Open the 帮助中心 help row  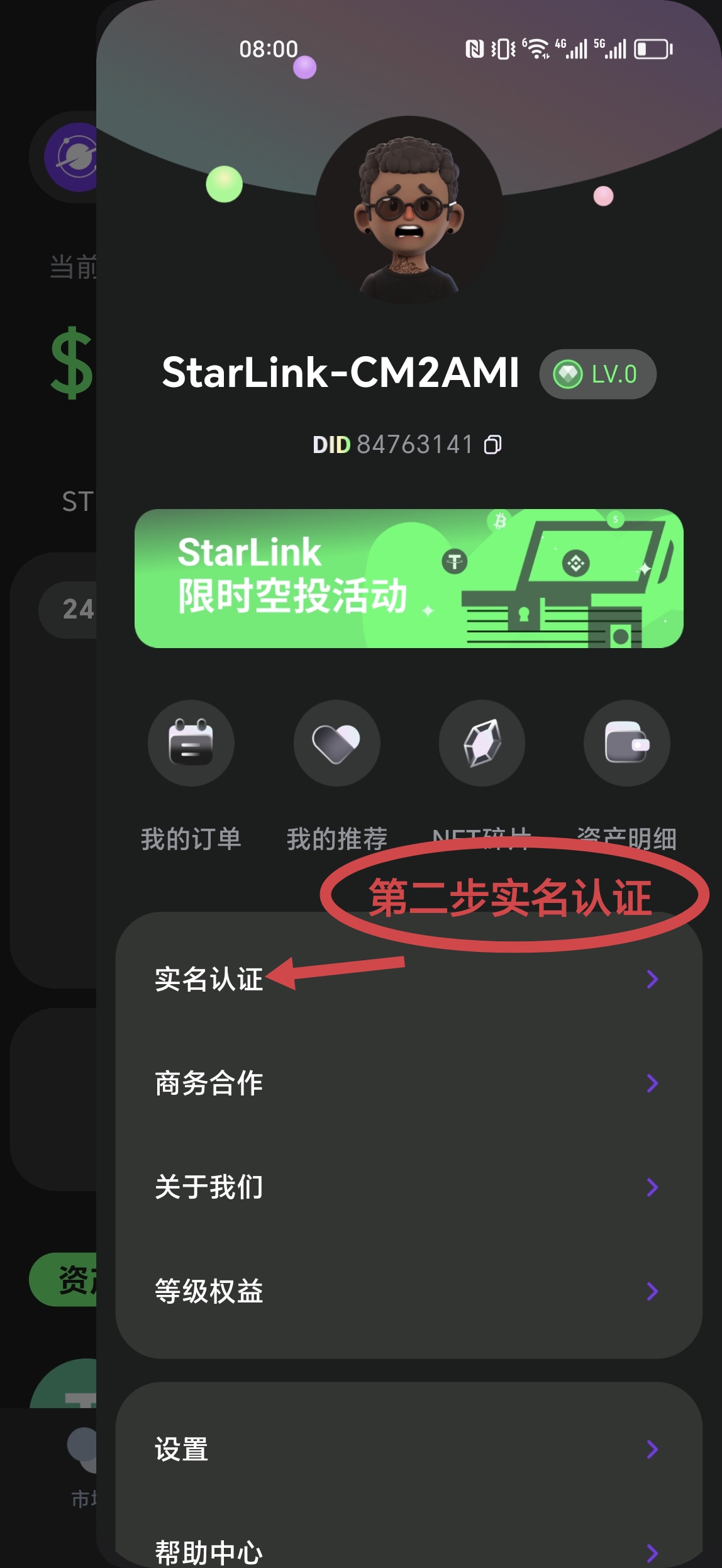tap(409, 1551)
